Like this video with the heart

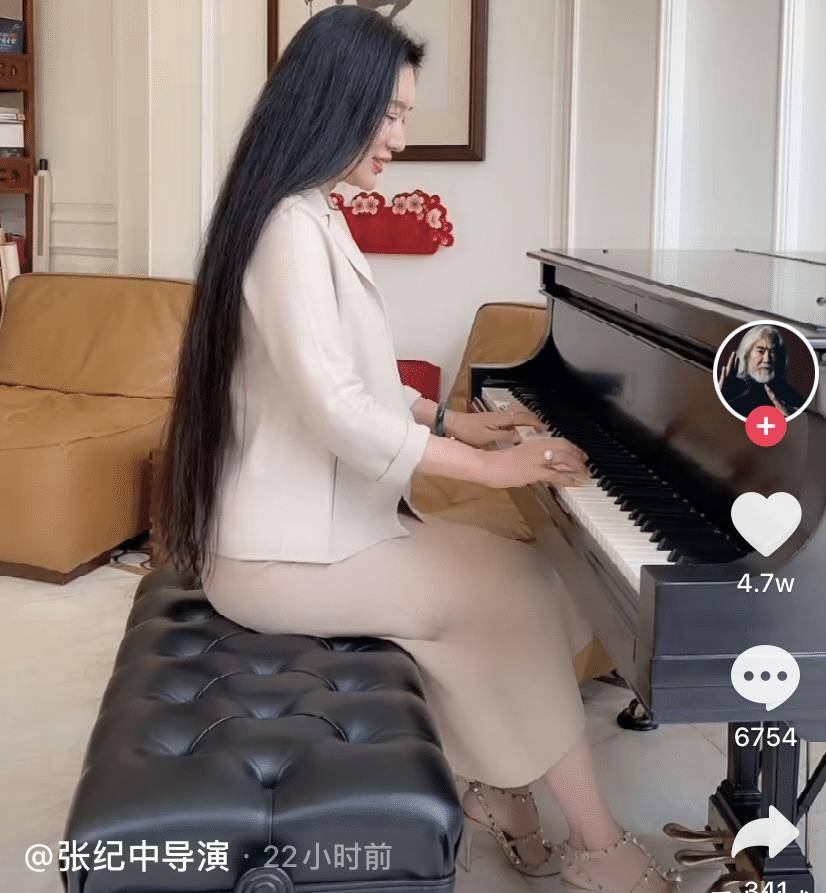[765, 523]
